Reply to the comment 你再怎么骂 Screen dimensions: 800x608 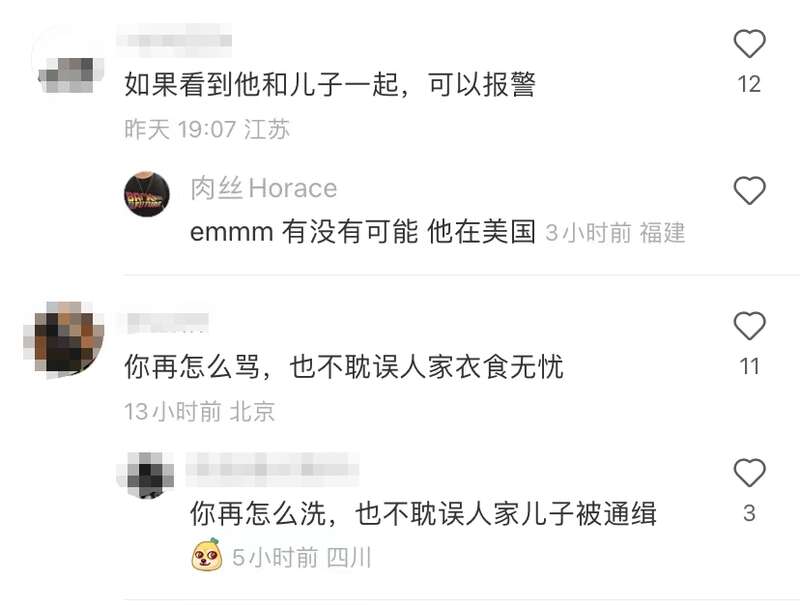(x=343, y=367)
